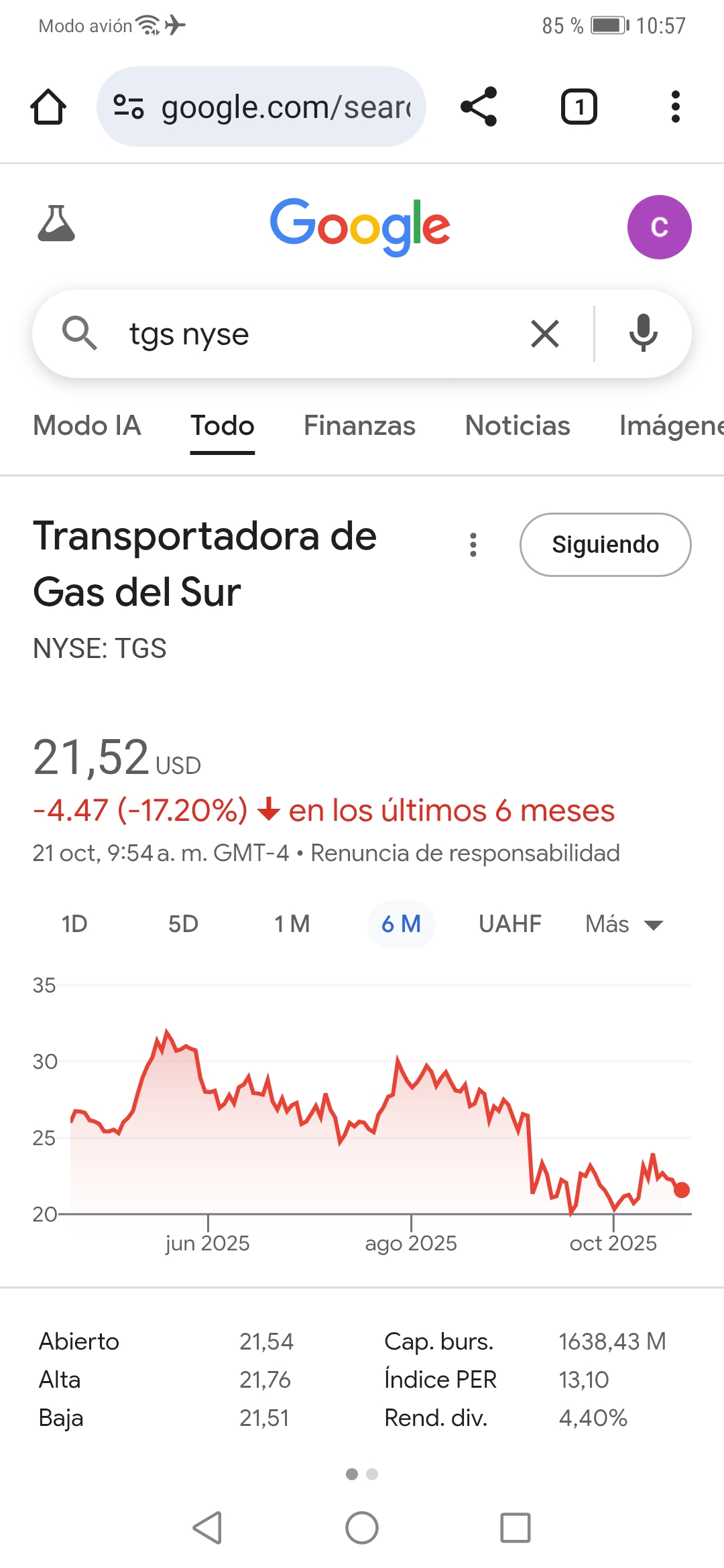Screen dimensions: 724x1568
Task: Open the tab switcher
Action: 579,107
